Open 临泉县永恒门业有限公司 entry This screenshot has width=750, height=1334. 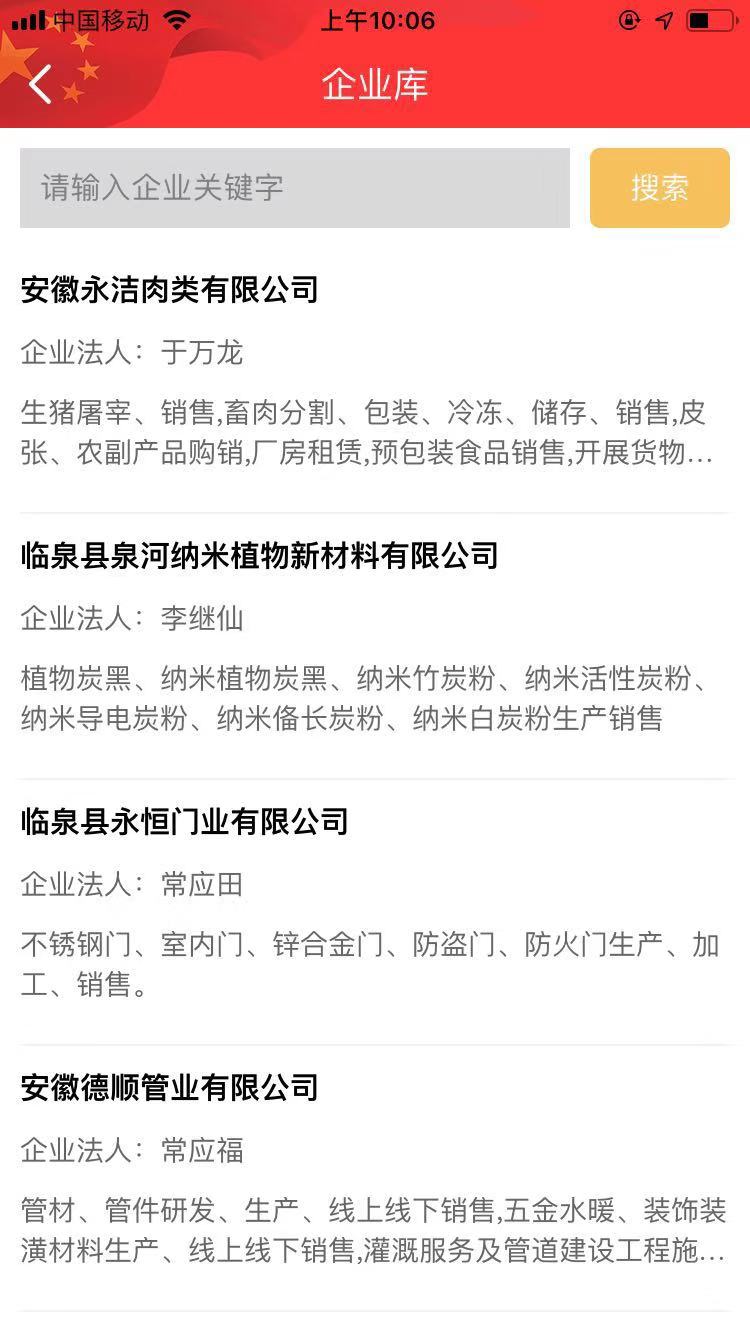click(x=186, y=822)
